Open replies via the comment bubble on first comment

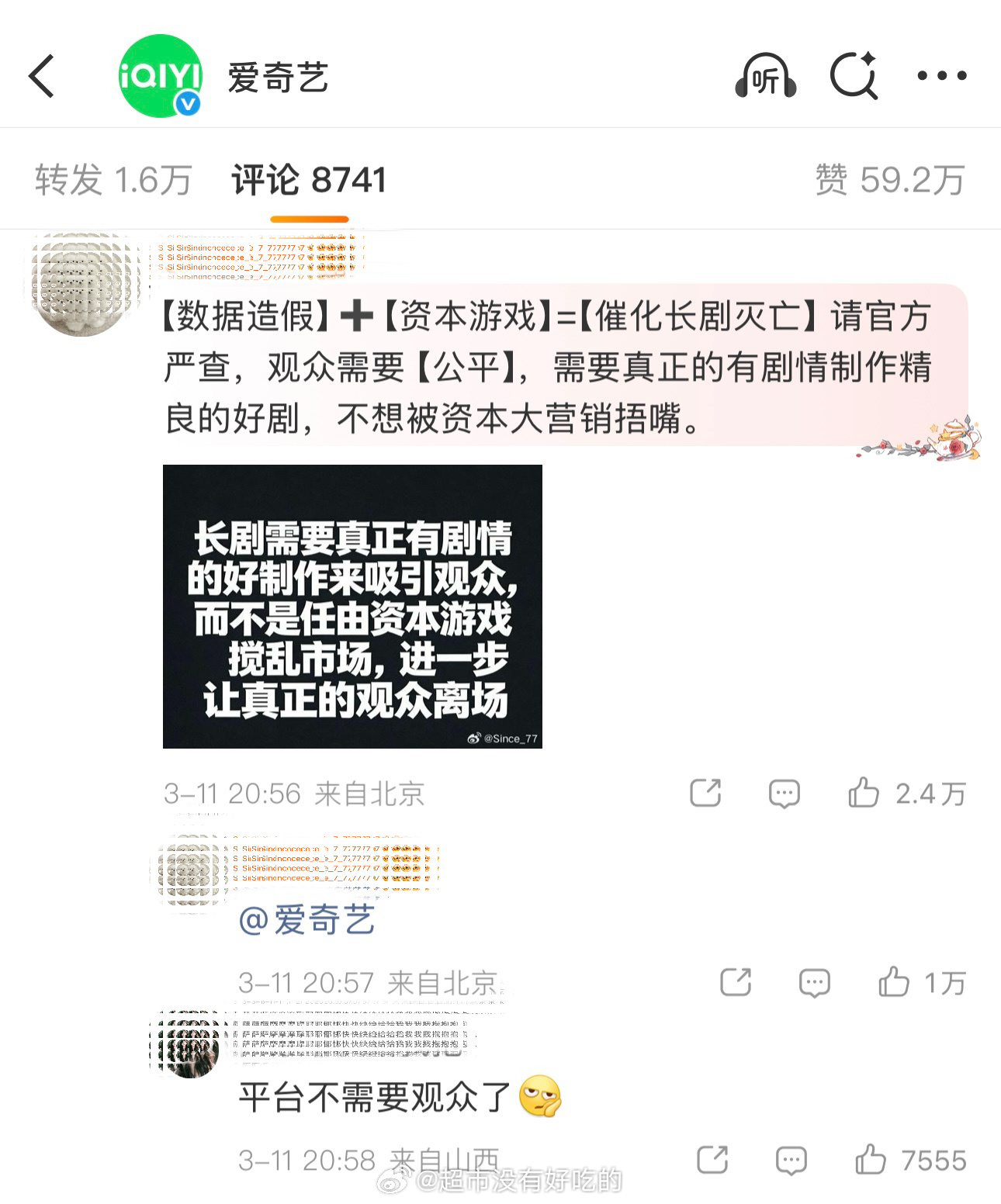[784, 793]
